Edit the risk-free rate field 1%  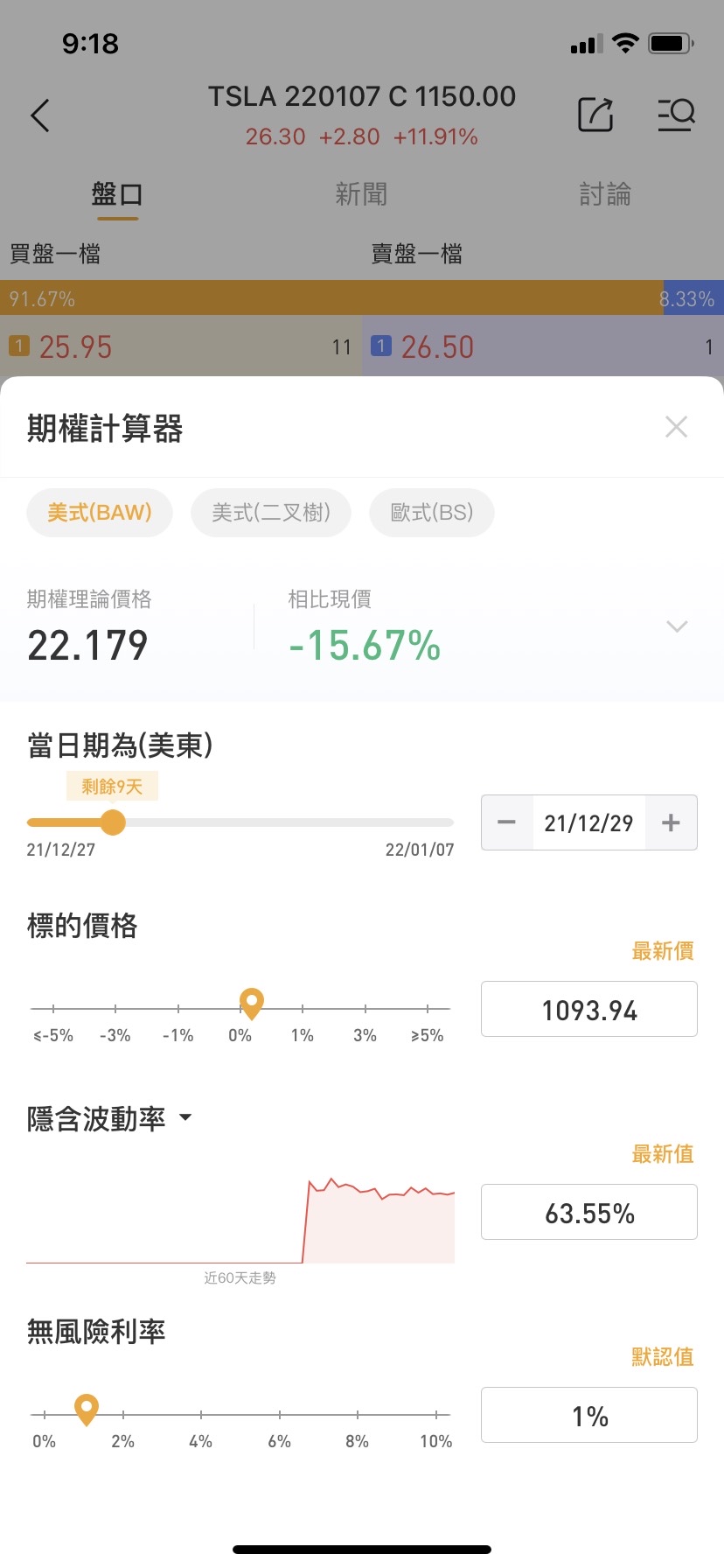[589, 1416]
